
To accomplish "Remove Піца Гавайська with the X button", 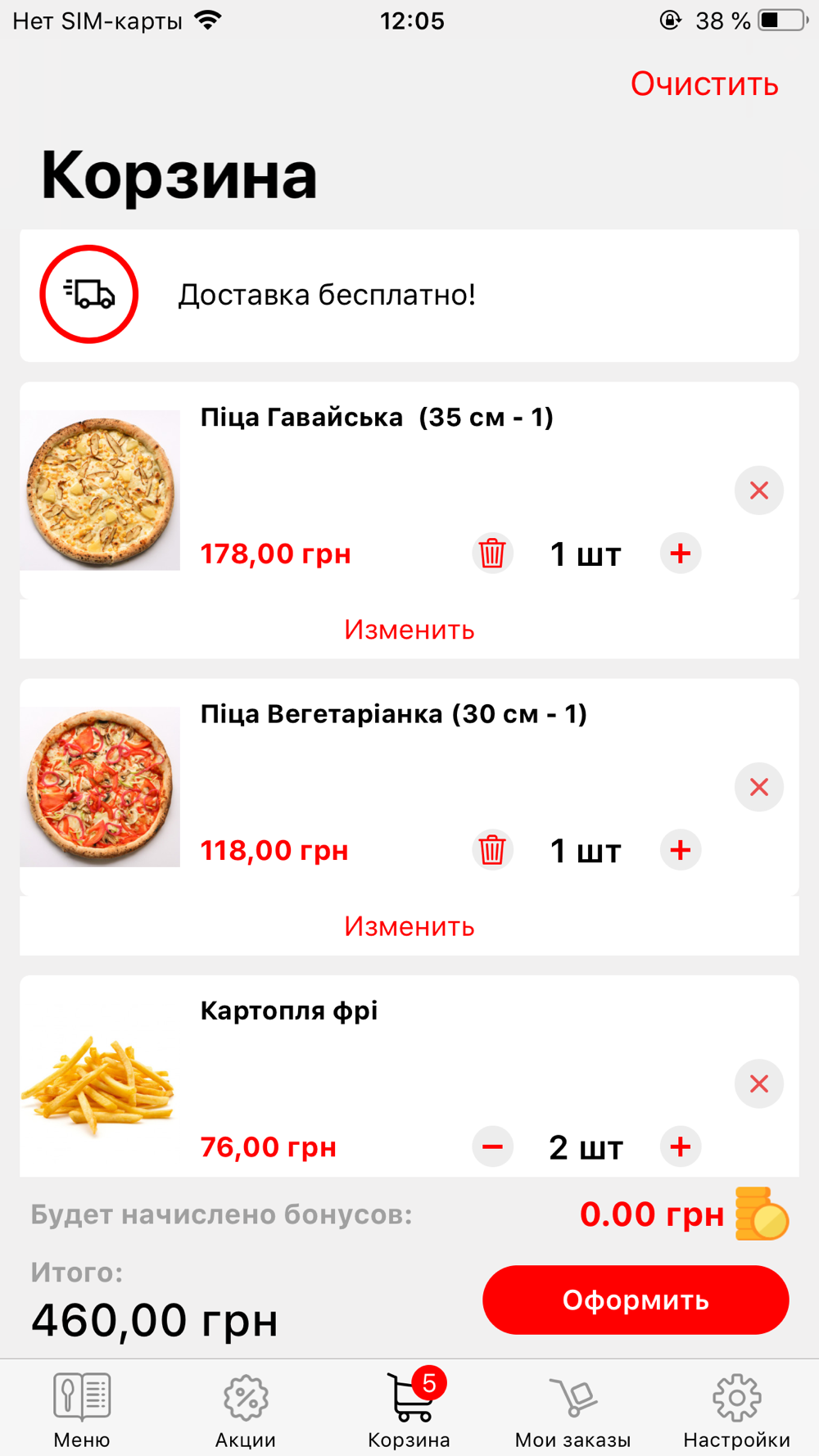I will pos(759,491).
